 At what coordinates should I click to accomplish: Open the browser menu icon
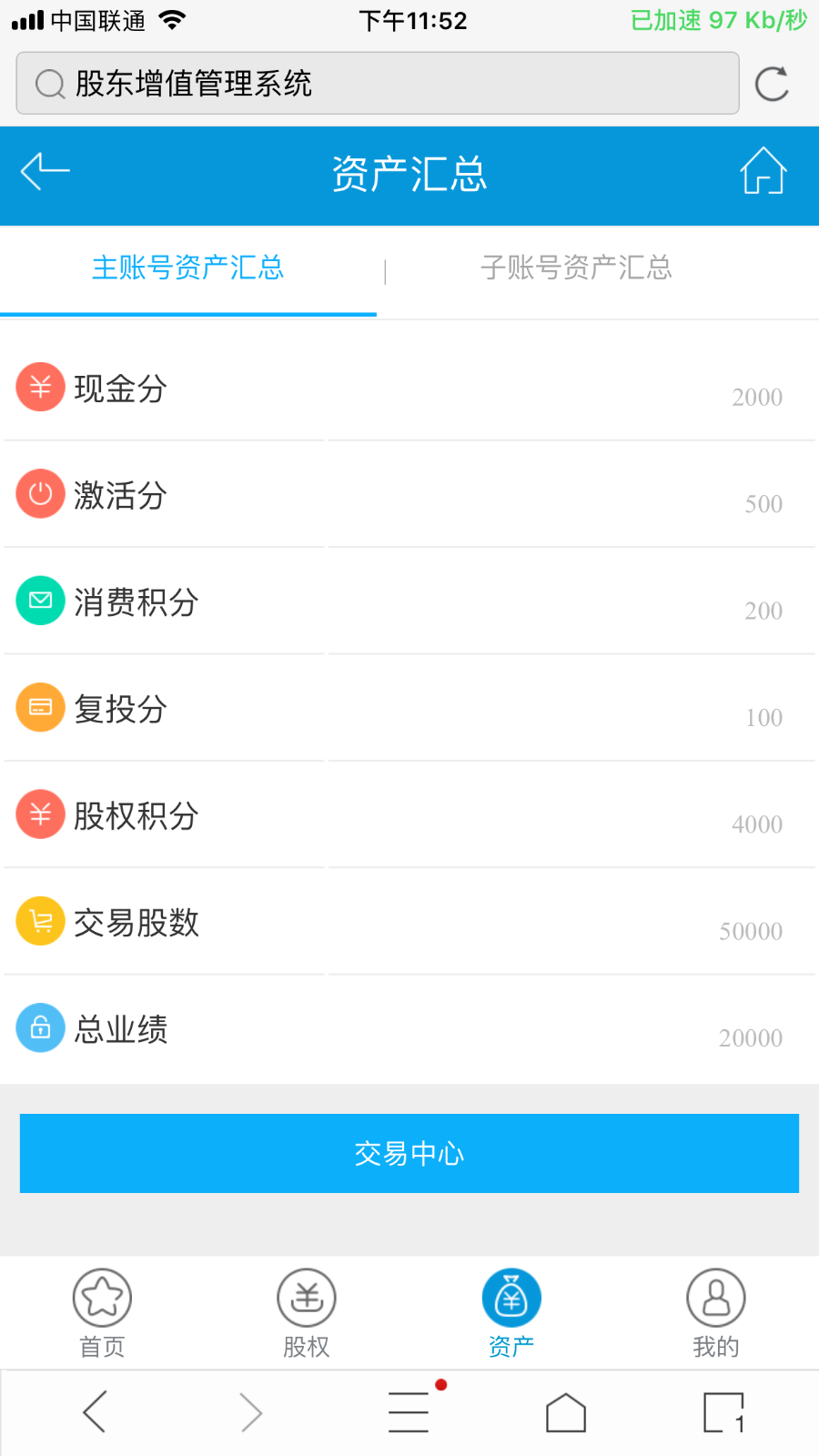[409, 1411]
